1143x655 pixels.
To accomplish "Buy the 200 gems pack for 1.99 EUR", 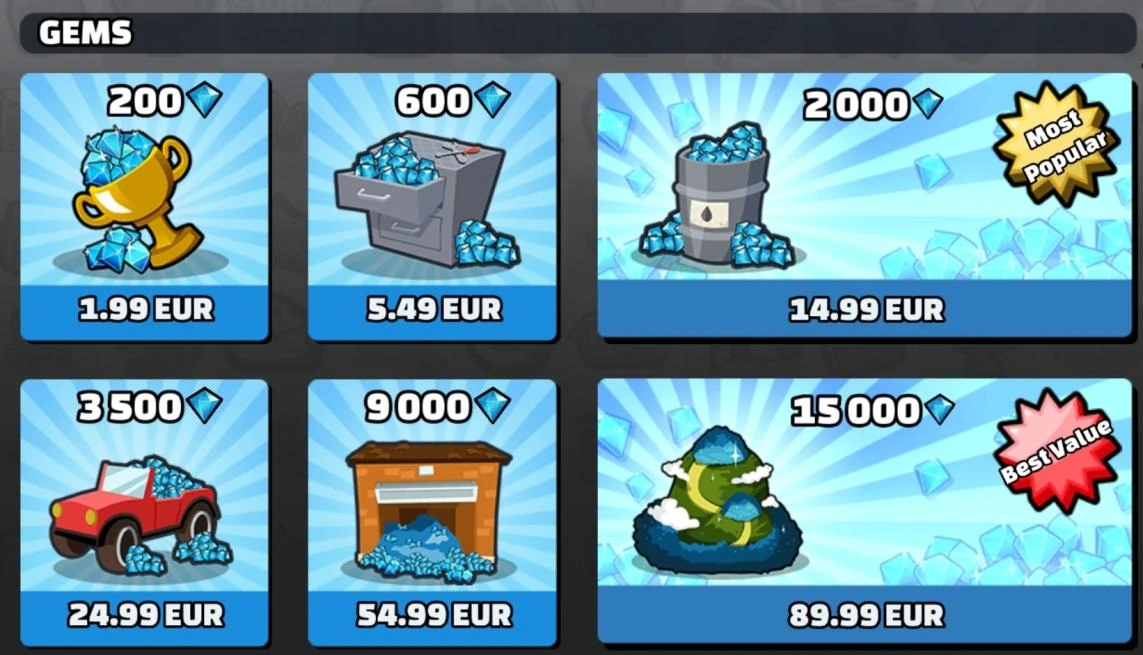I will [x=145, y=308].
